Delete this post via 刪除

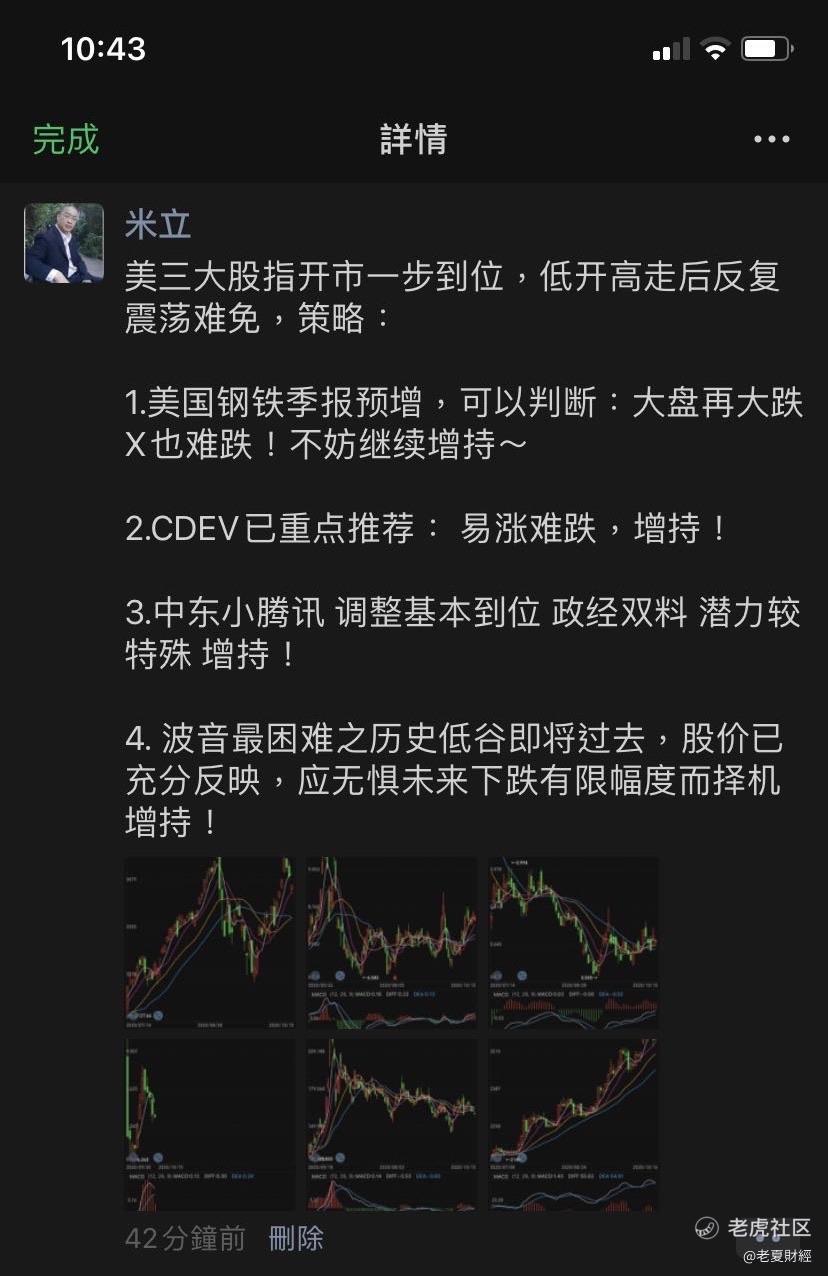(296, 1239)
